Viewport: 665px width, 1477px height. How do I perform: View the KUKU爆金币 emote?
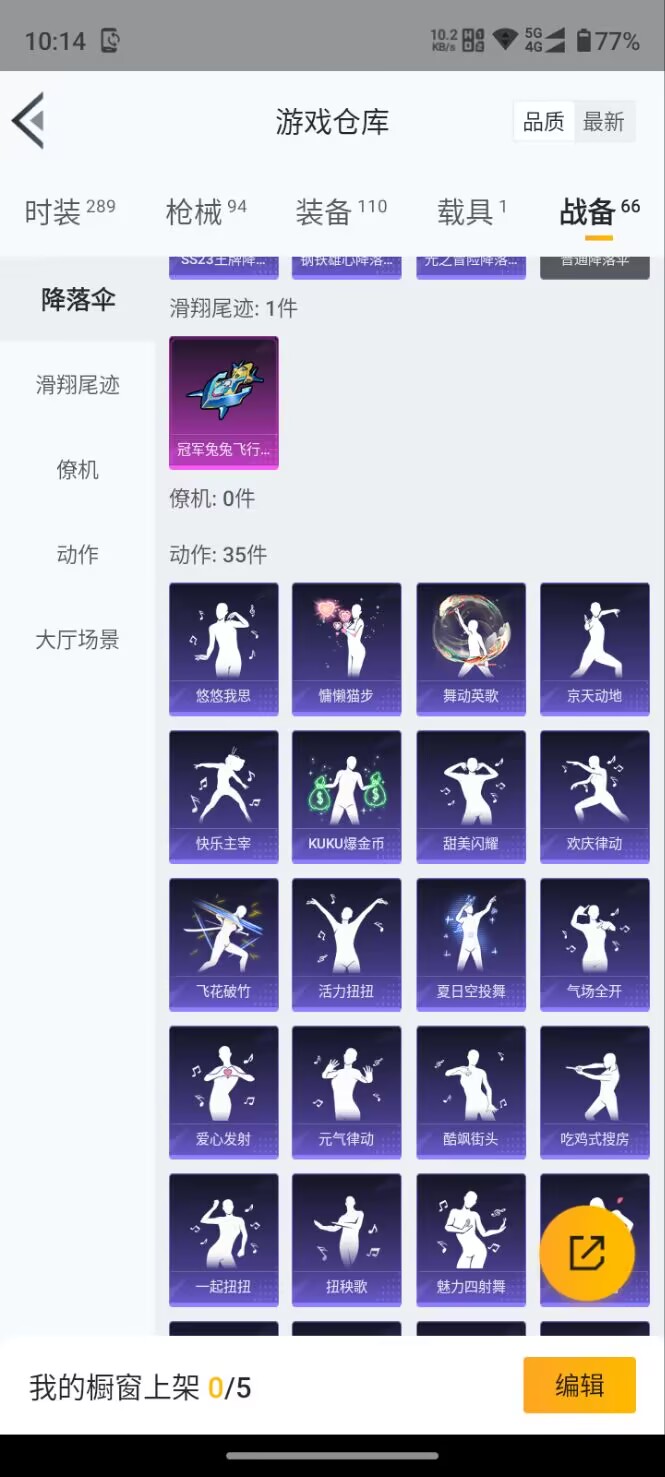(x=346, y=796)
